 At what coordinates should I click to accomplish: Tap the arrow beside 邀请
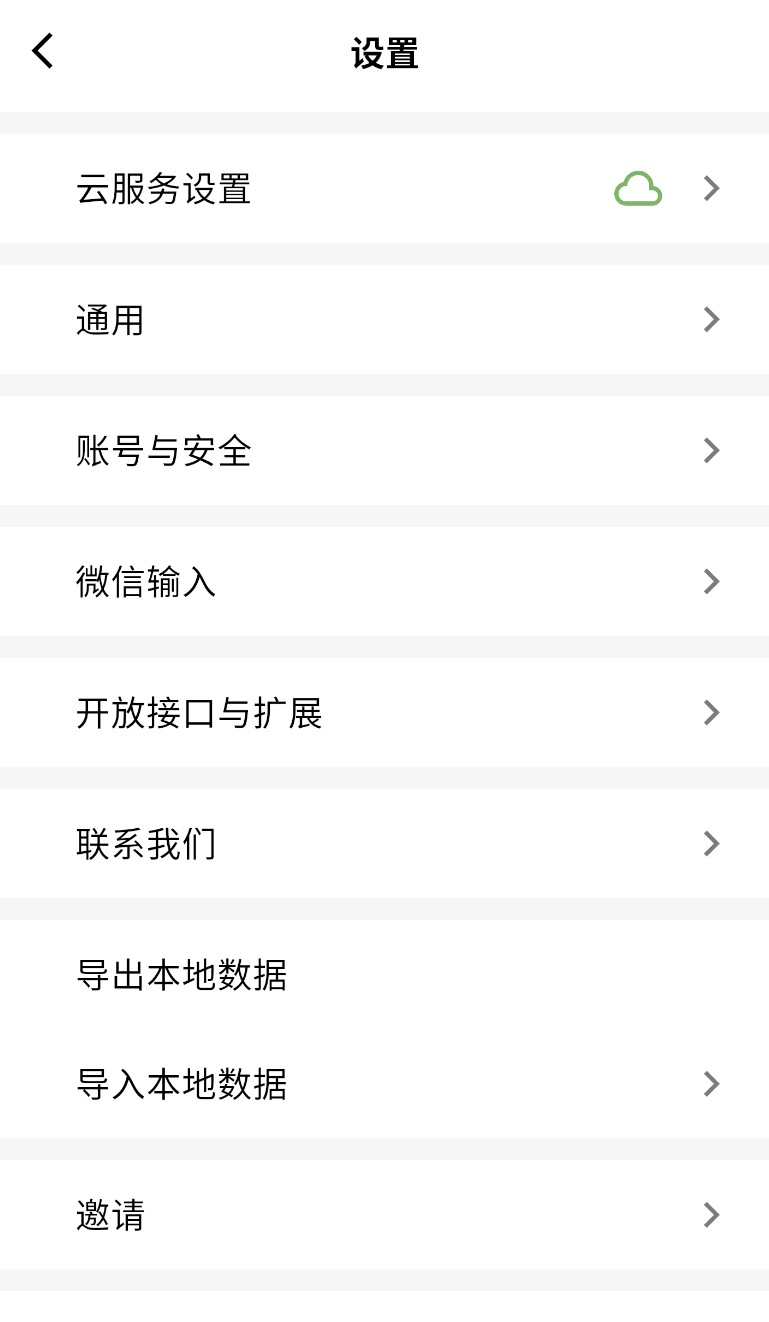pyautogui.click(x=711, y=1215)
